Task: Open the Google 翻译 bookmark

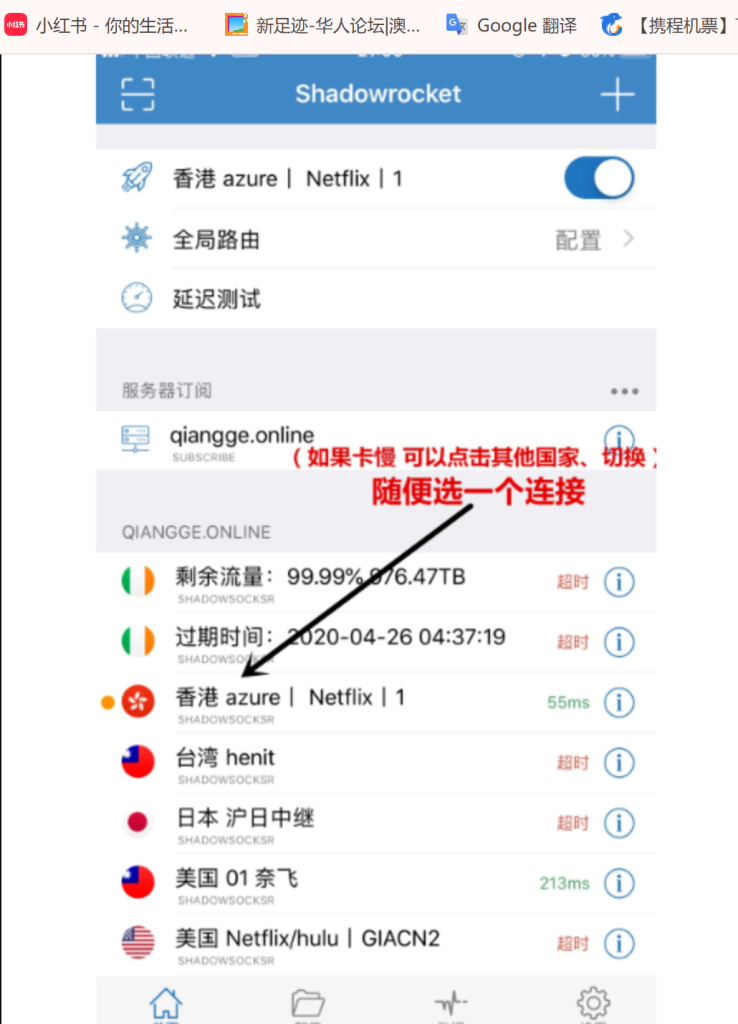Action: click(x=511, y=25)
